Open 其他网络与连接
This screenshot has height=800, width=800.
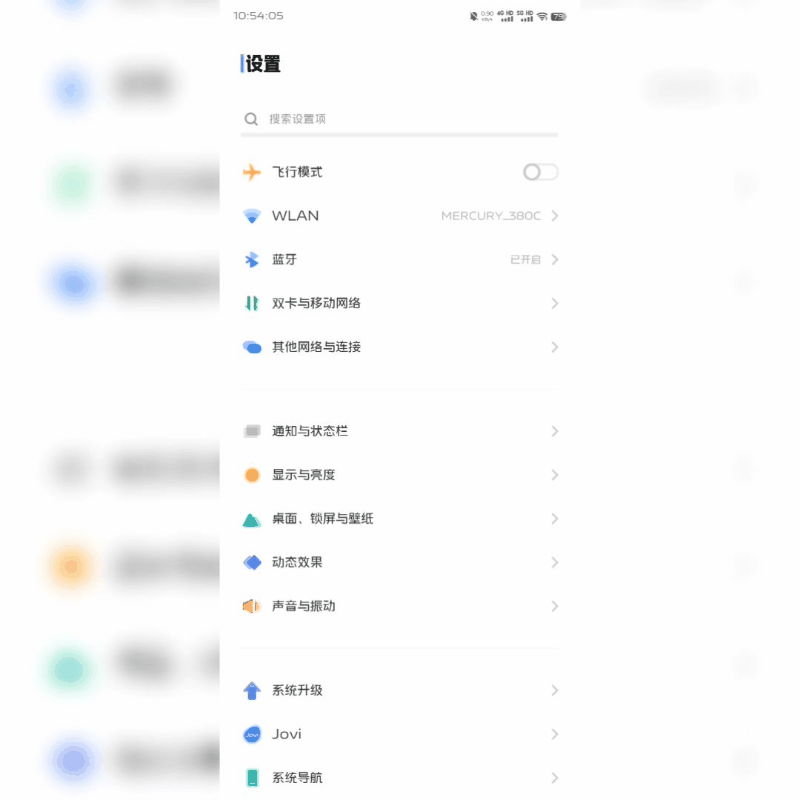pos(400,347)
